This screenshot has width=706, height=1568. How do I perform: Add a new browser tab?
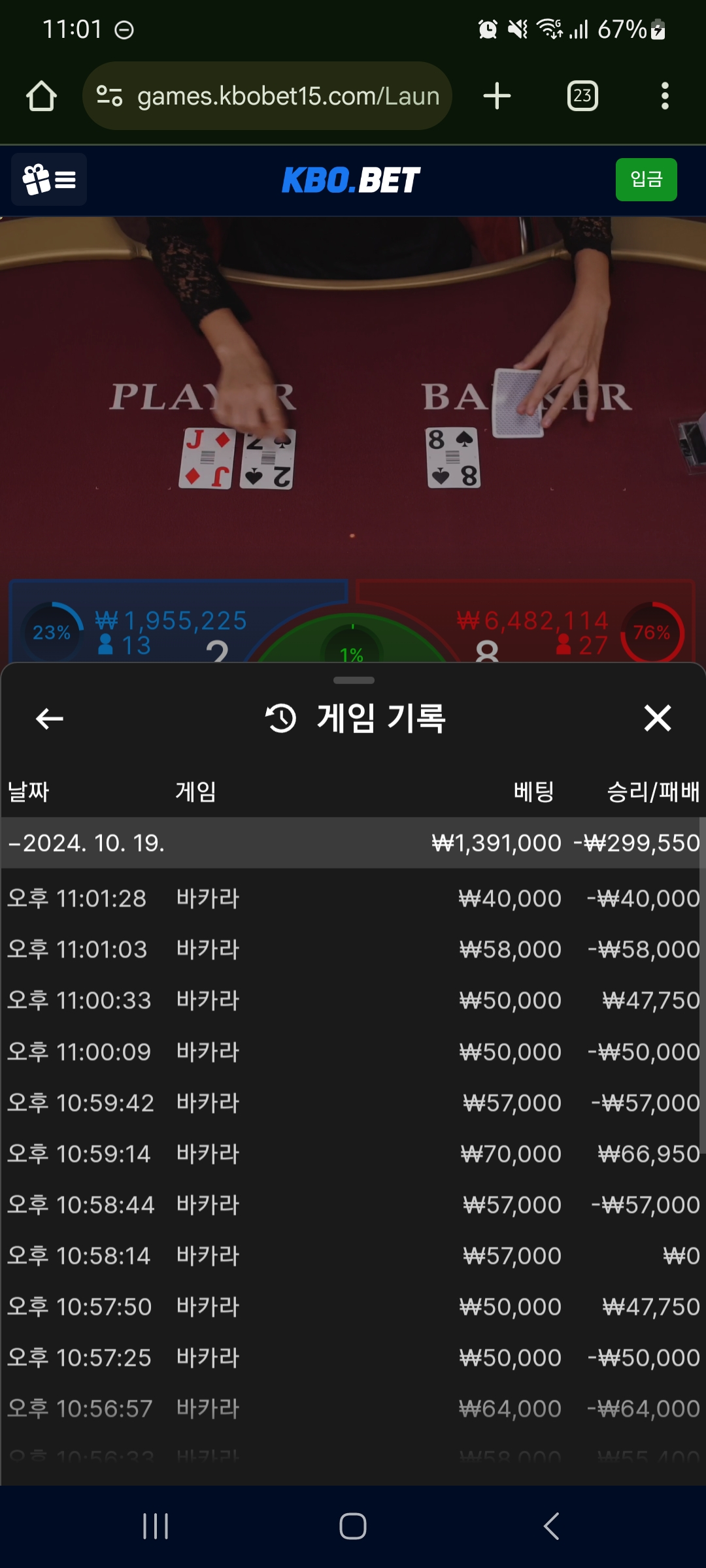coord(497,96)
